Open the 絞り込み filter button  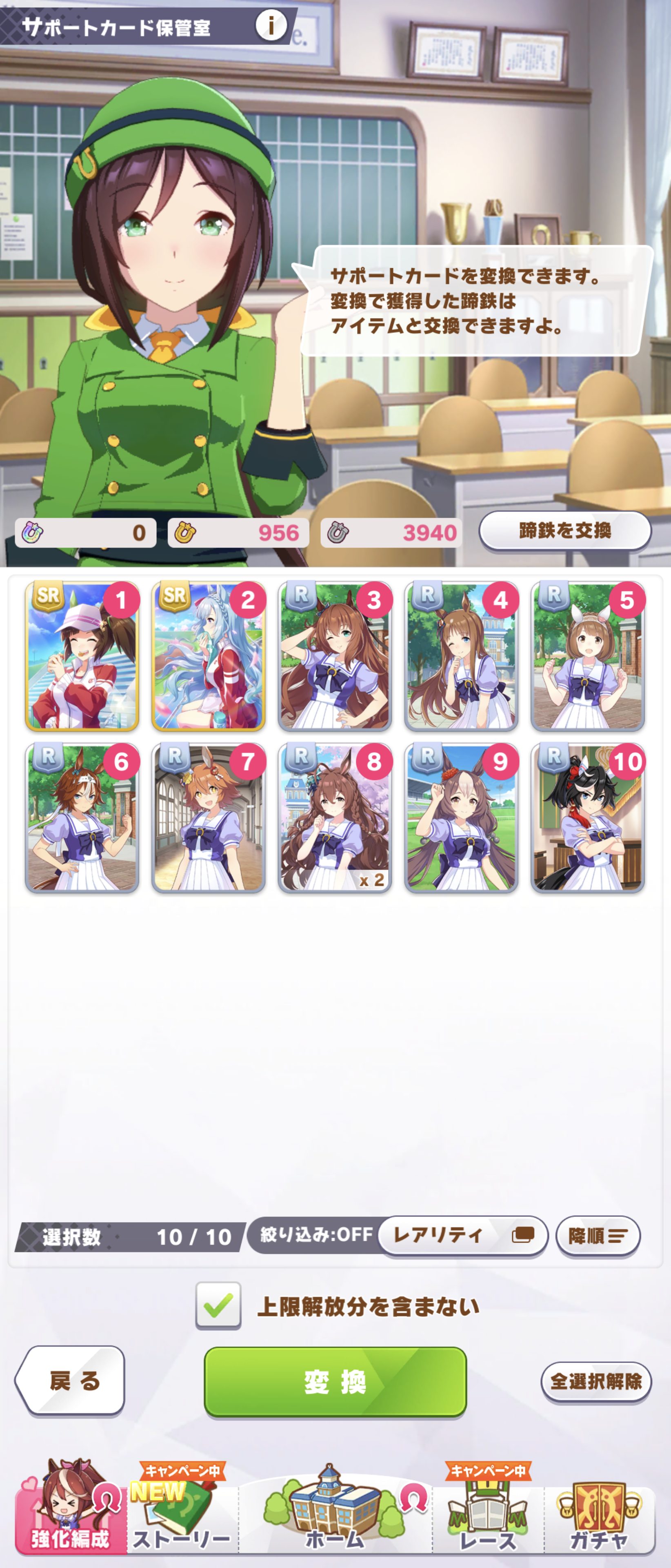(x=315, y=1234)
